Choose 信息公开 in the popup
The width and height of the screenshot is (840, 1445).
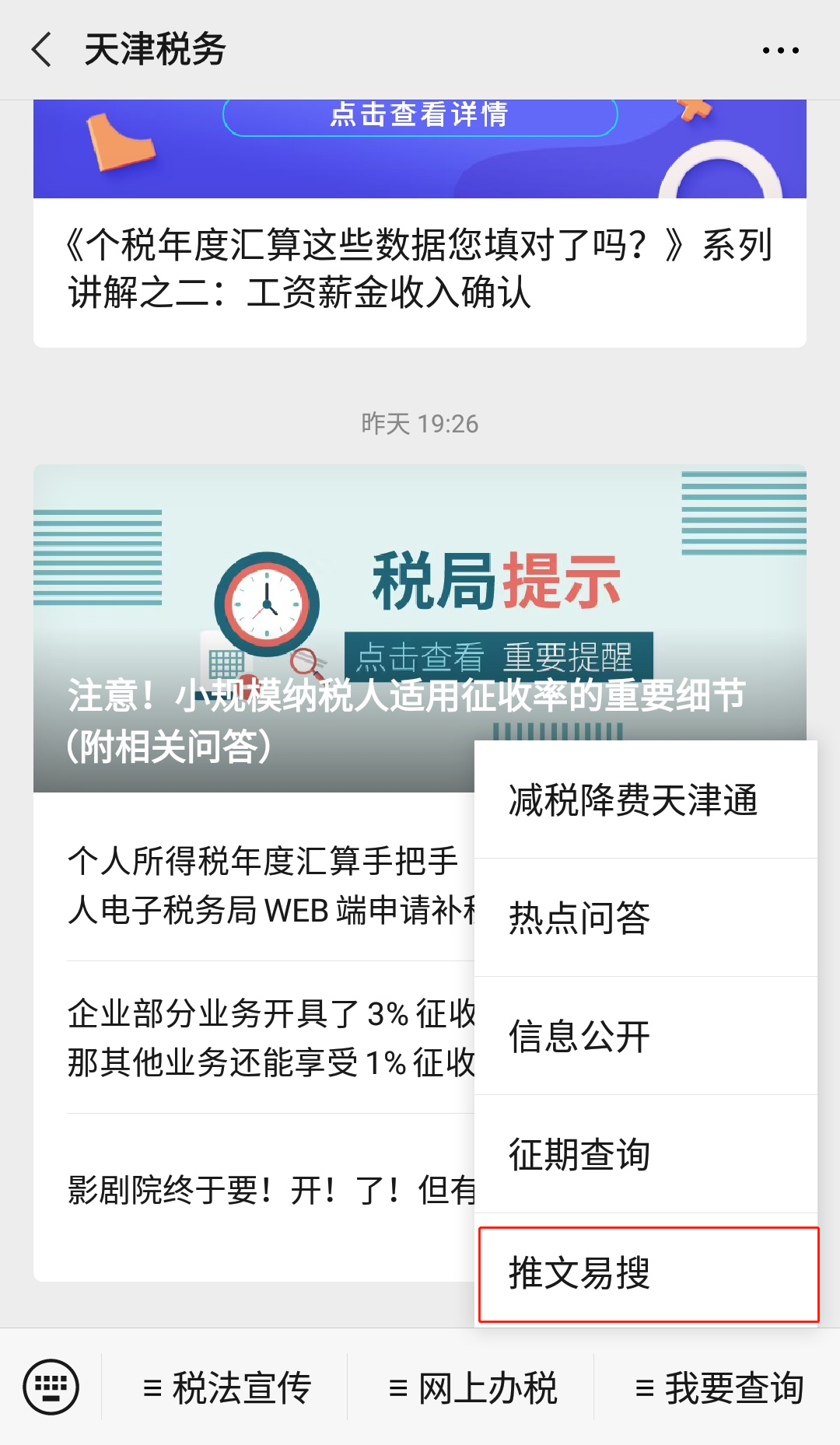(x=646, y=1036)
